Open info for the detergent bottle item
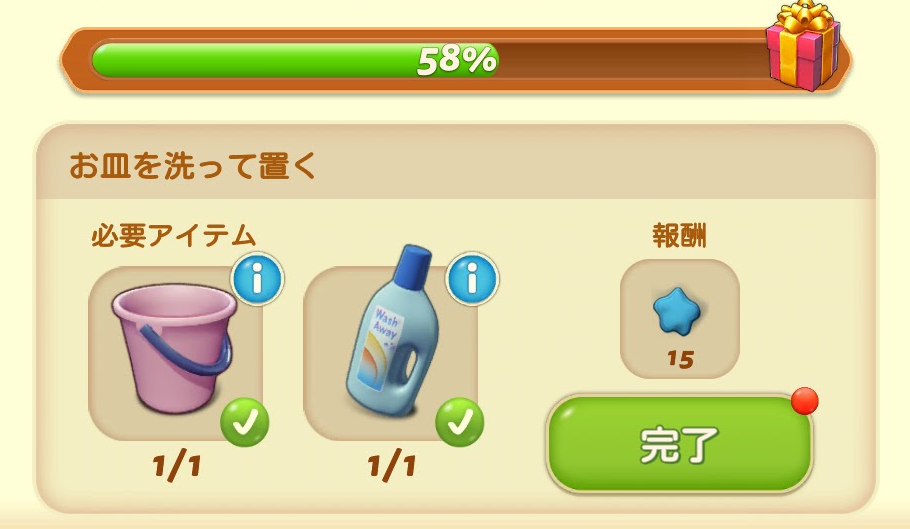Image resolution: width=910 pixels, height=529 pixels. [472, 280]
